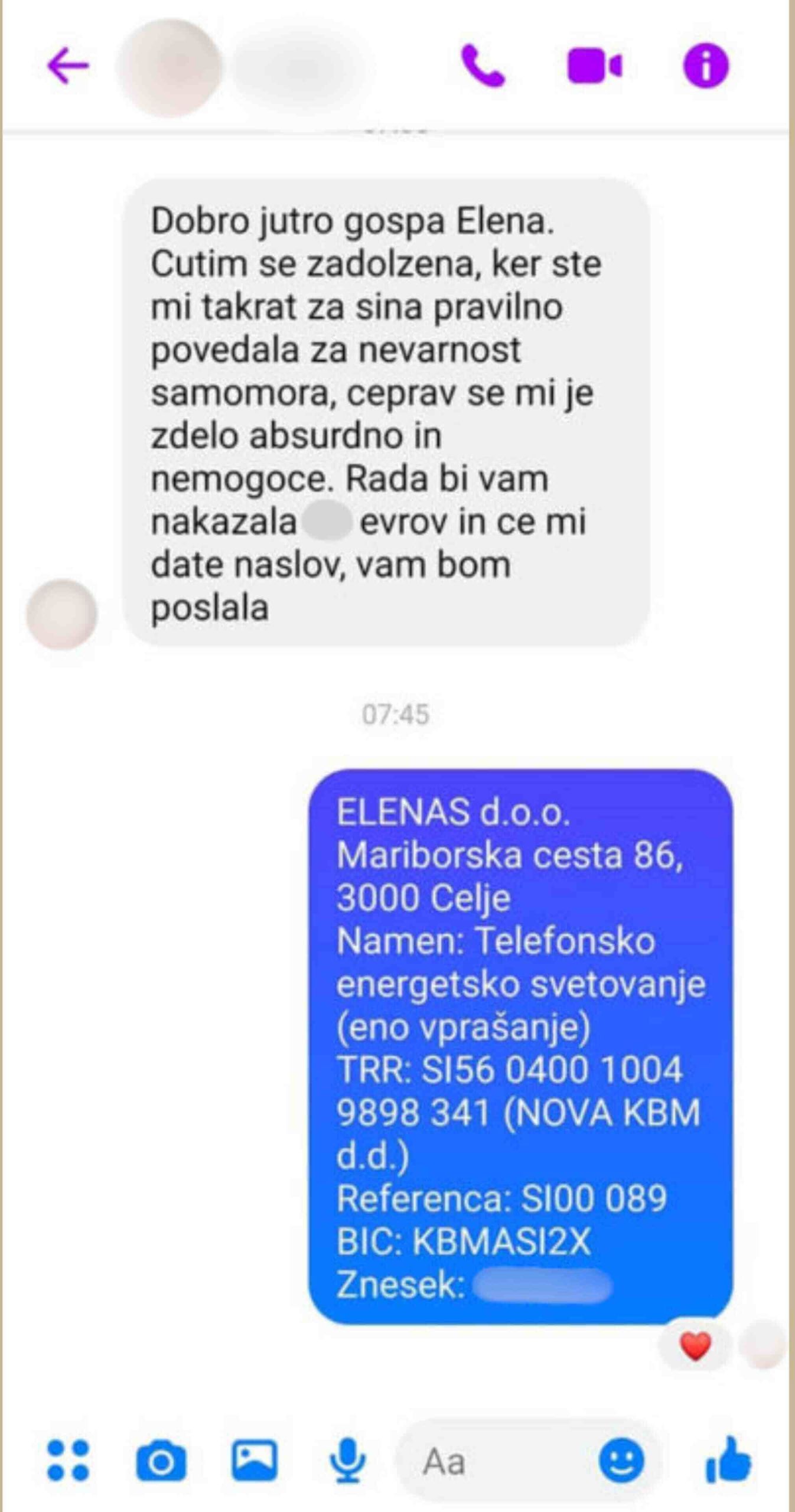Record a voice message

coord(347,1461)
